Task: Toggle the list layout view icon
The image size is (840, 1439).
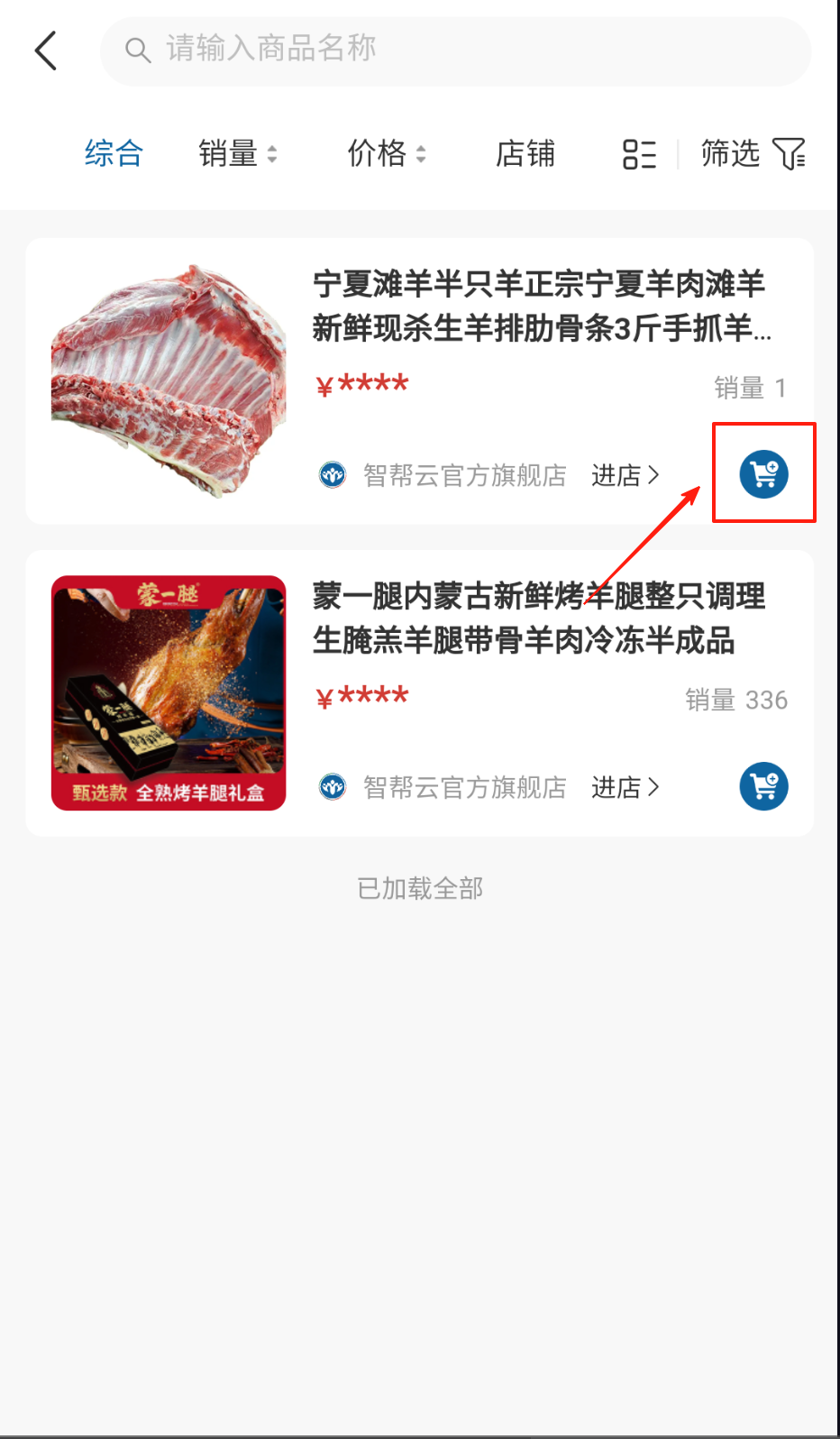Action: pos(639,154)
